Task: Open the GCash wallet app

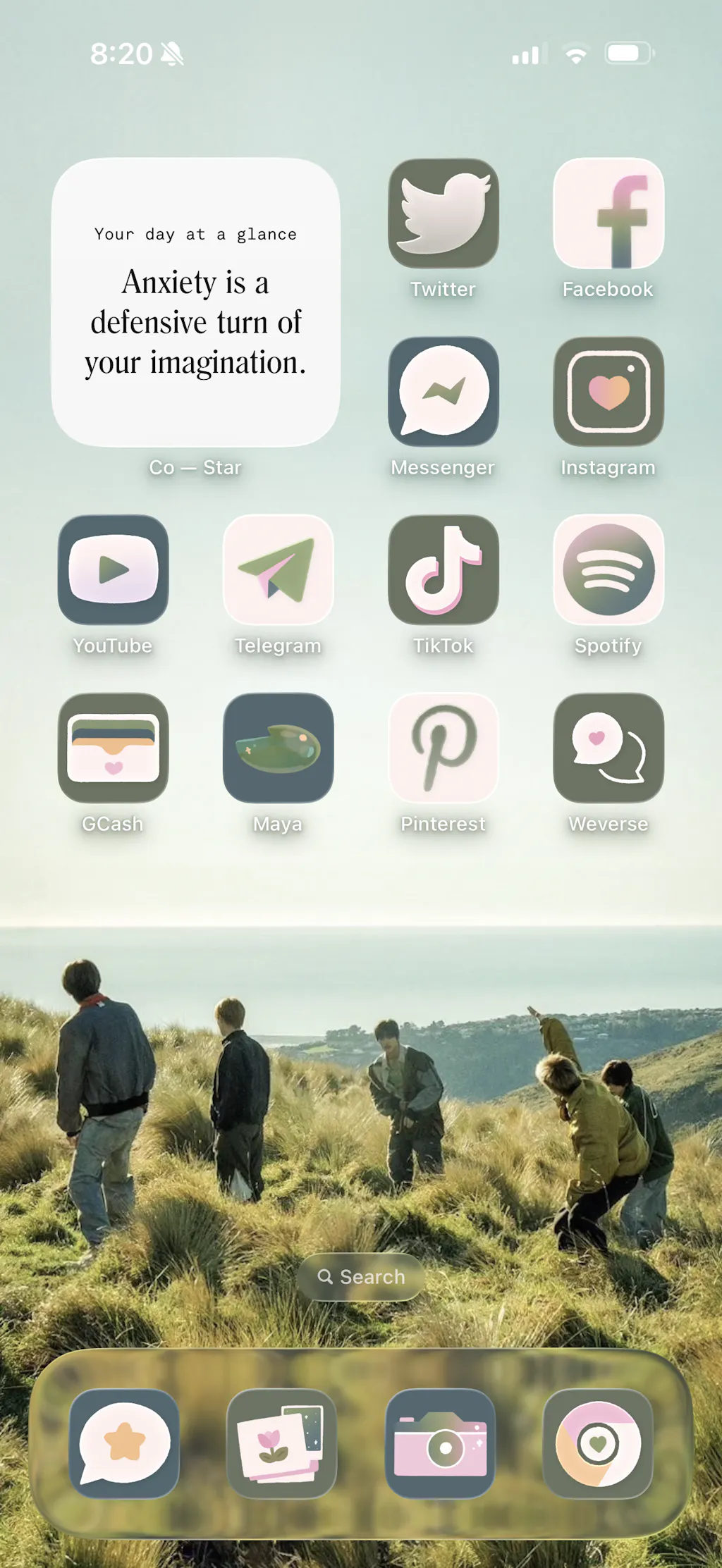Action: tap(114, 748)
